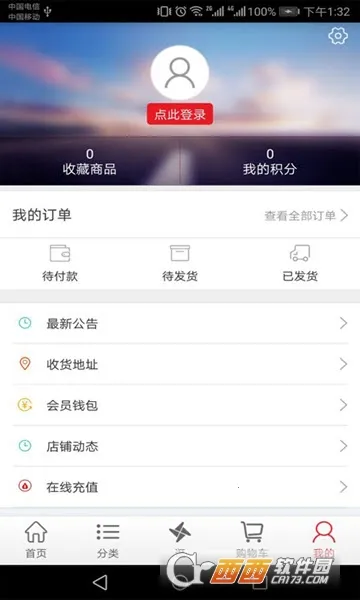Screen dimensions: 360x600
Task: View all orders via 查看全部订单
Action: [306, 215]
